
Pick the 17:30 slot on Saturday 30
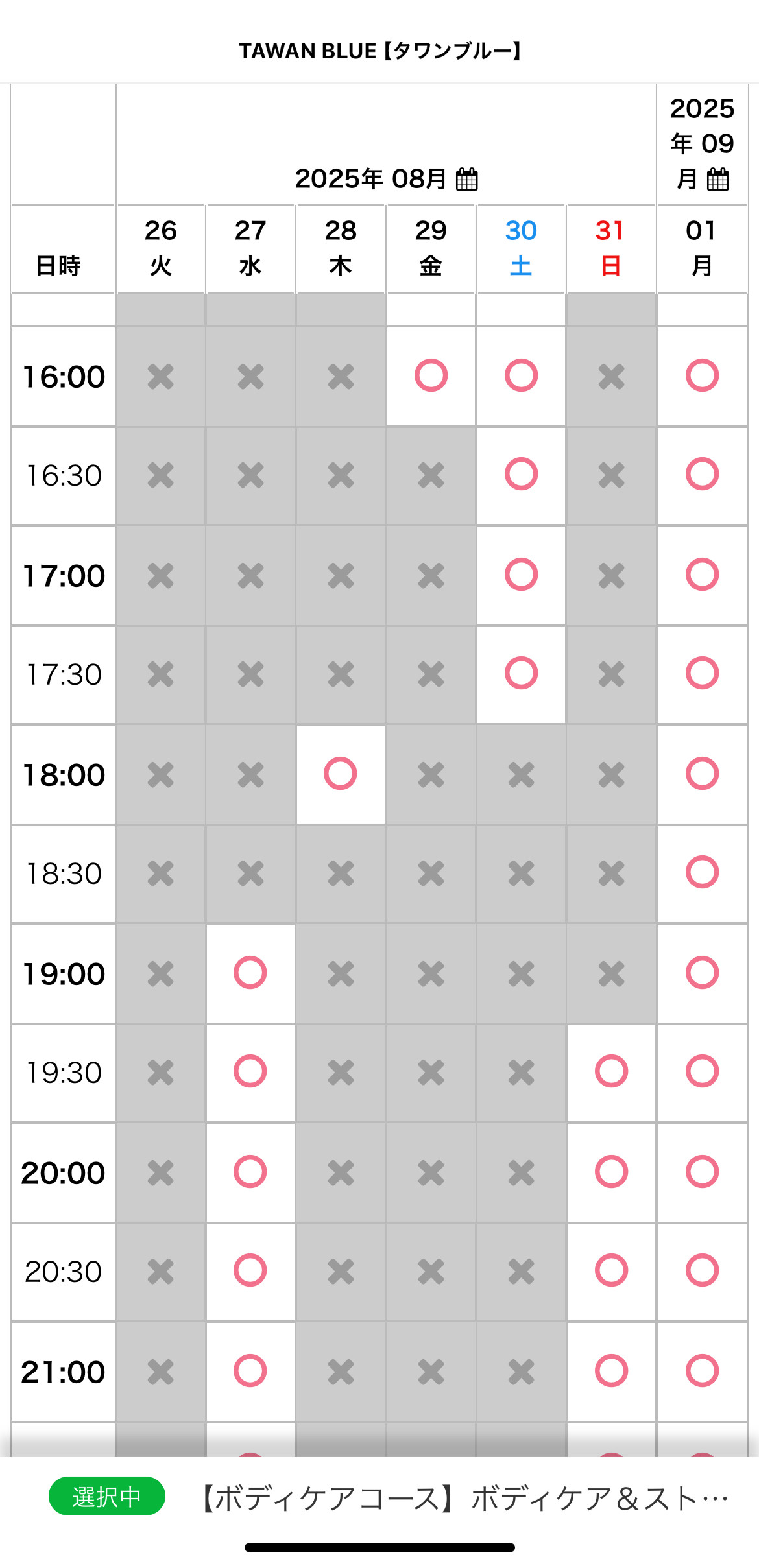pyautogui.click(x=521, y=674)
